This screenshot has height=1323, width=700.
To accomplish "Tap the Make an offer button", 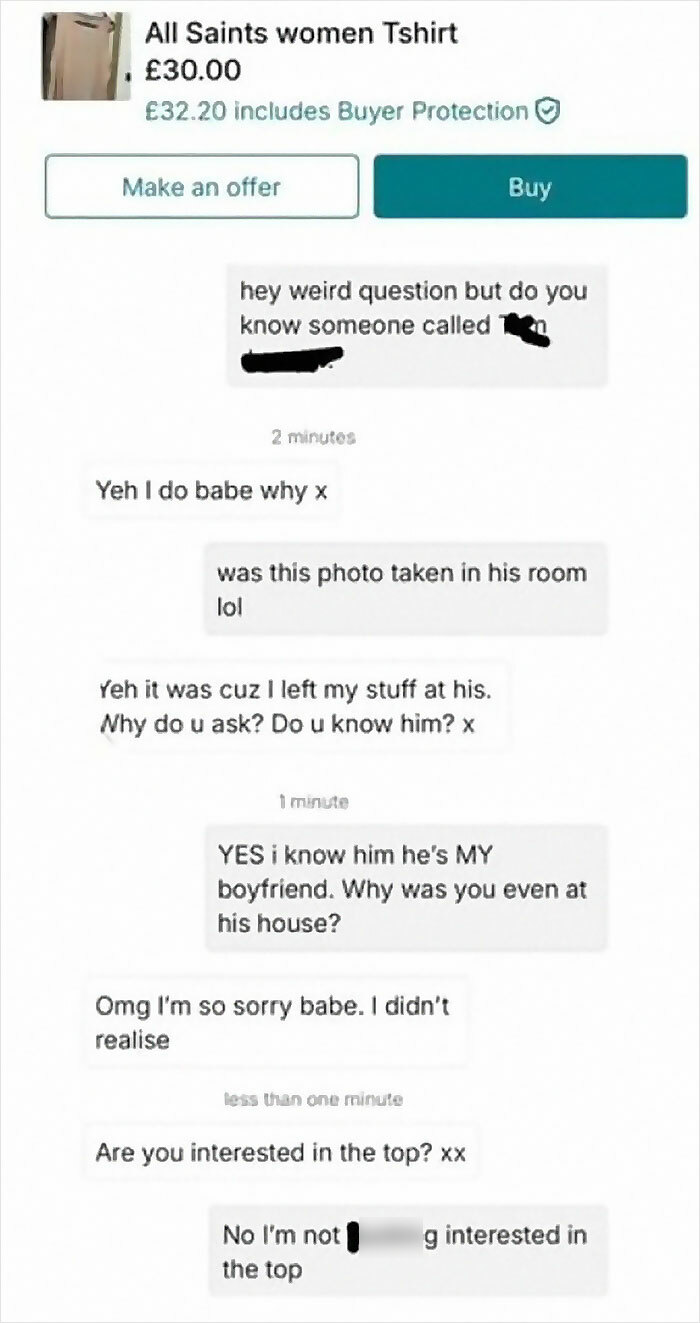I will click(201, 186).
